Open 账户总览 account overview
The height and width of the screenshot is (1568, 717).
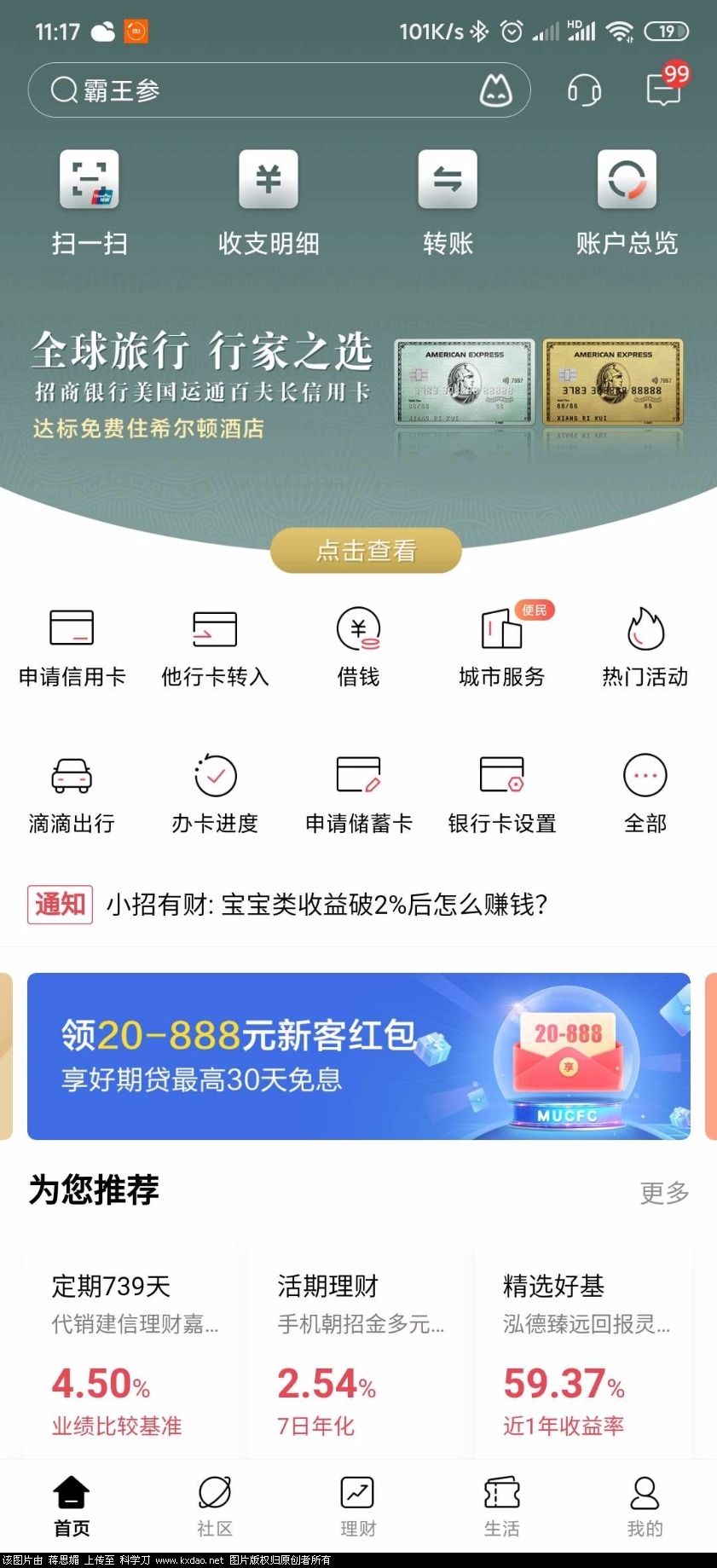pyautogui.click(x=627, y=201)
